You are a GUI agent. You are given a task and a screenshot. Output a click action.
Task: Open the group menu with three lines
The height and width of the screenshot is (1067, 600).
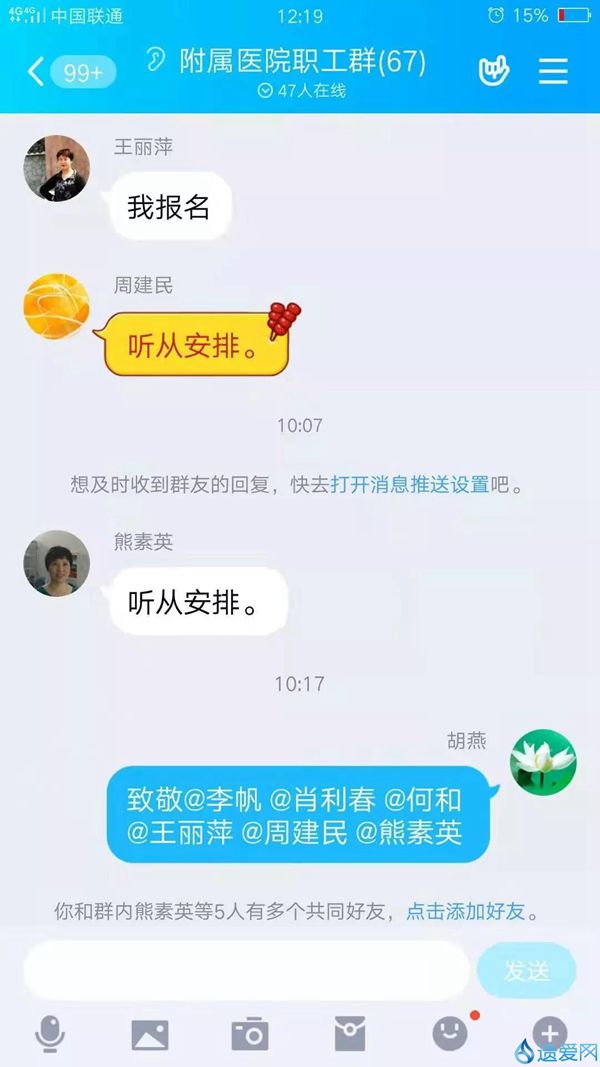553,71
